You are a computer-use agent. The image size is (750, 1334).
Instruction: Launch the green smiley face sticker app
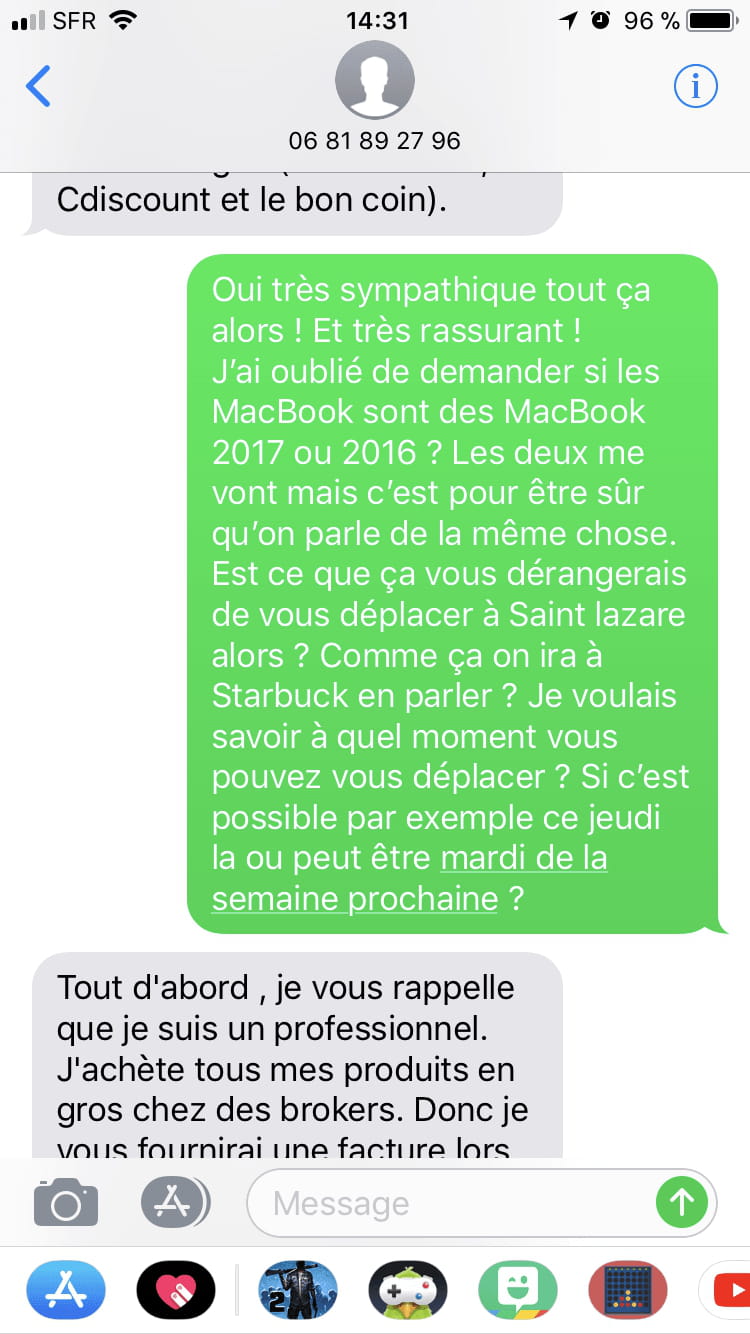(x=517, y=1290)
